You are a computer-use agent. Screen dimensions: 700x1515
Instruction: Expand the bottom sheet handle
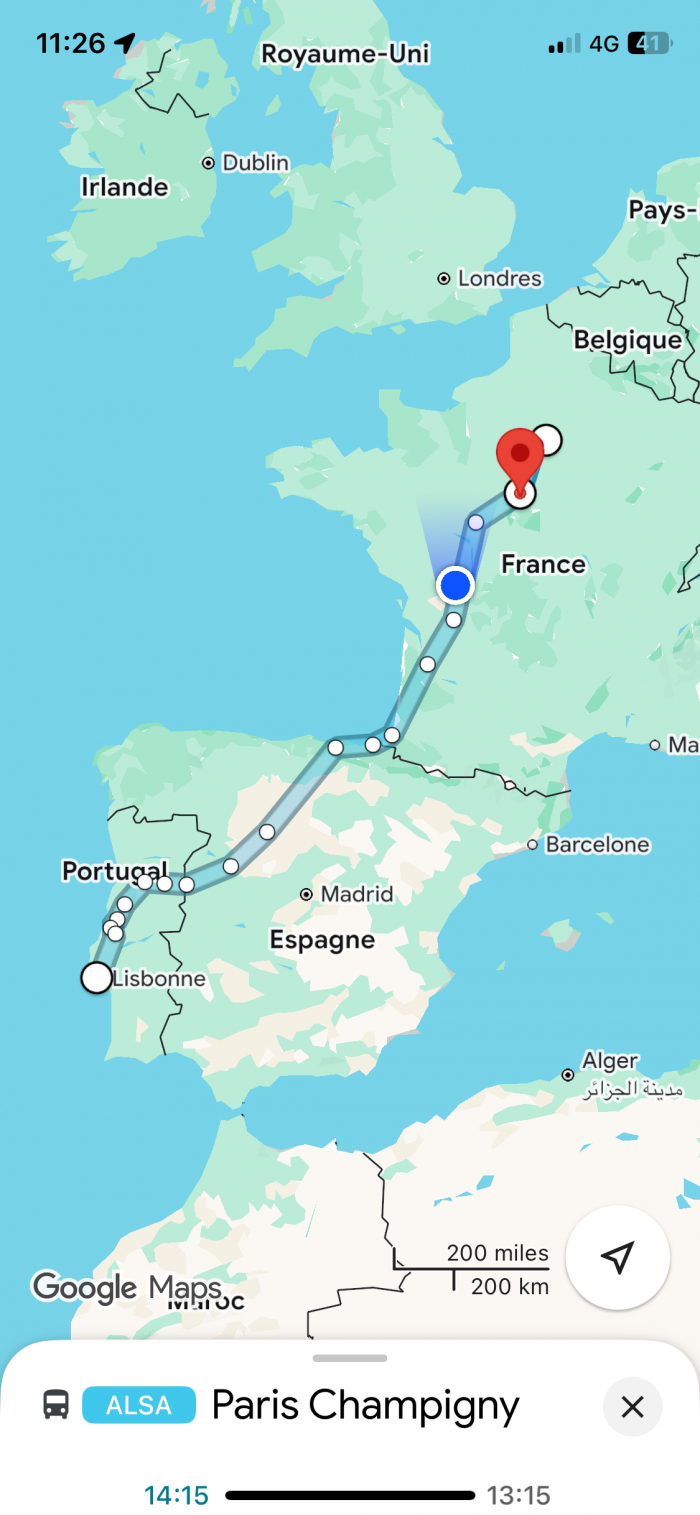349,1358
